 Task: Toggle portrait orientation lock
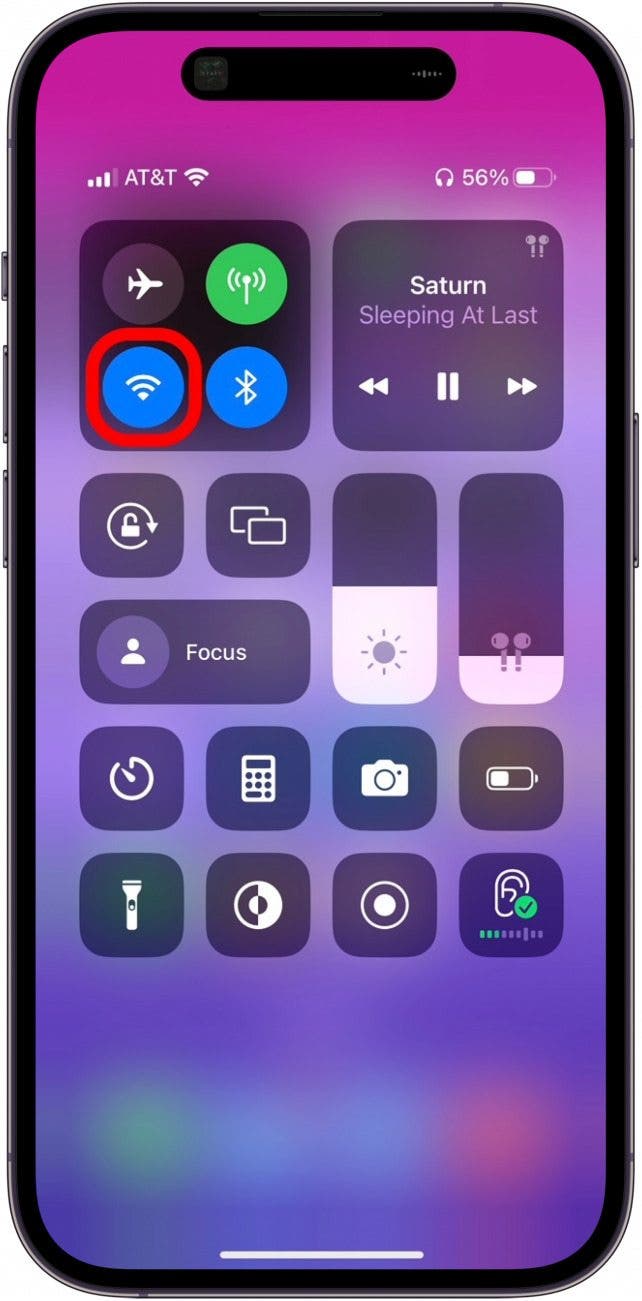(132, 525)
